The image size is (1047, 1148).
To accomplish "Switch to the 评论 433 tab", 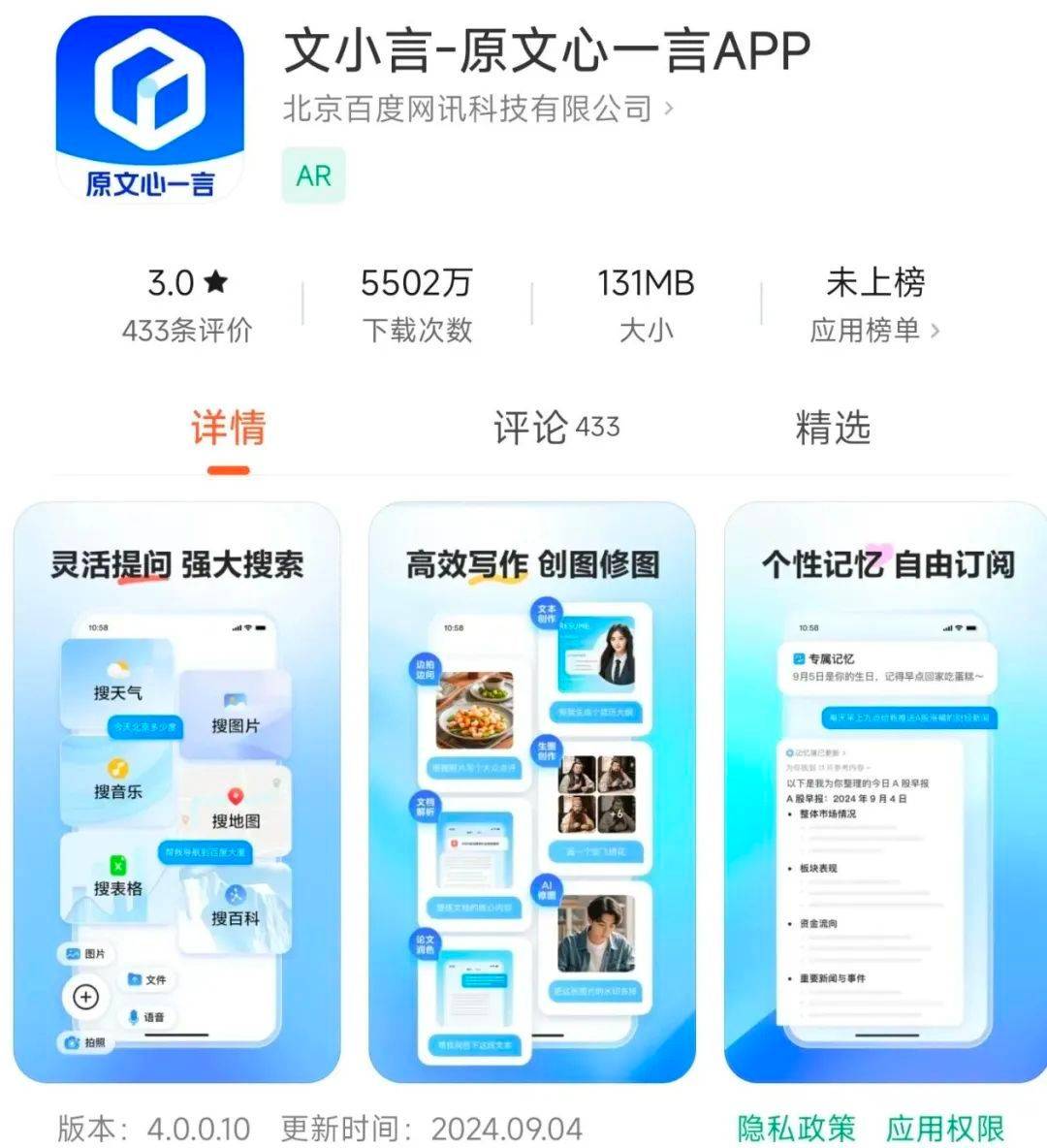I will [x=555, y=428].
